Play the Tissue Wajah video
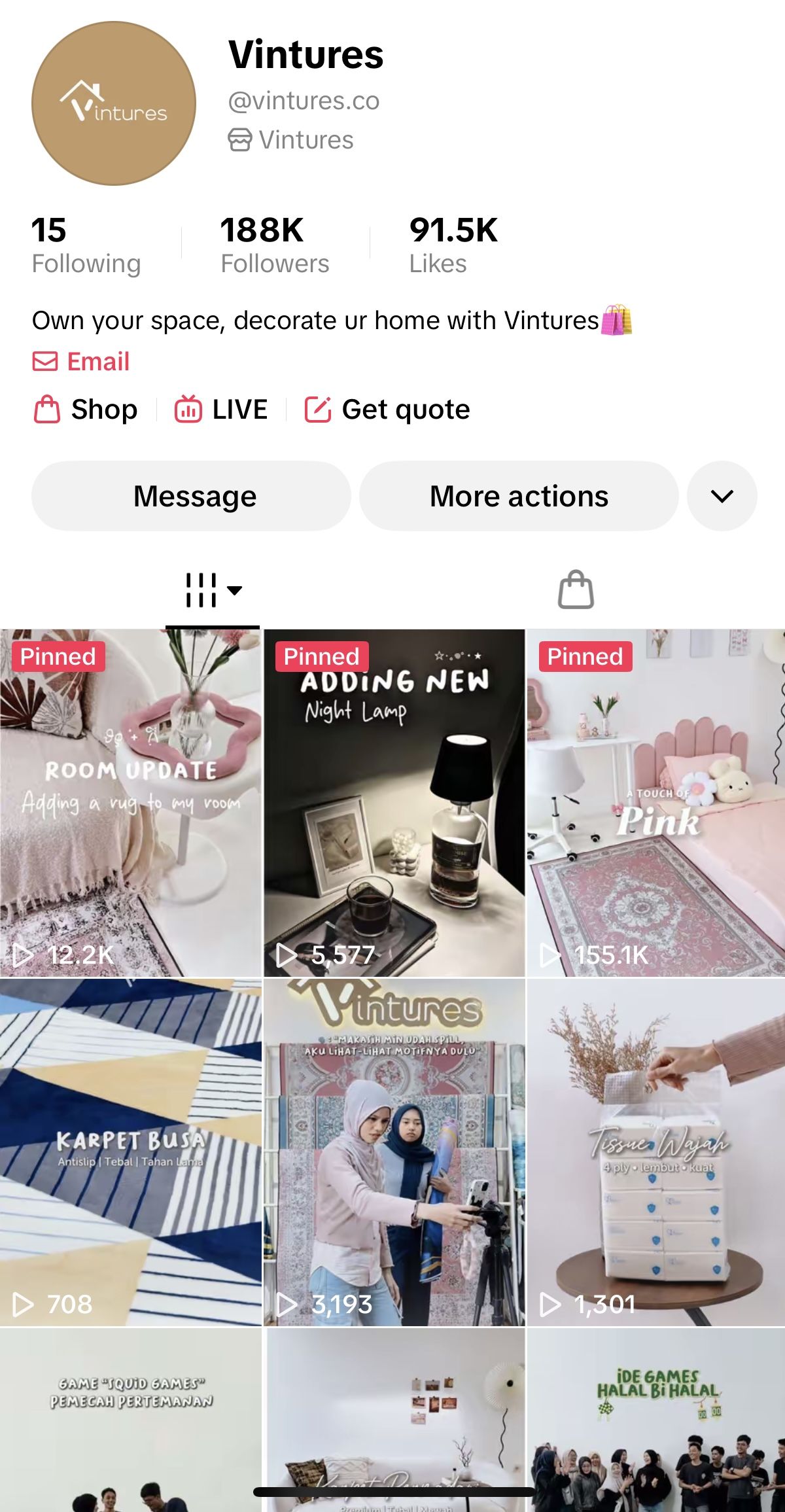 pyautogui.click(x=656, y=1153)
